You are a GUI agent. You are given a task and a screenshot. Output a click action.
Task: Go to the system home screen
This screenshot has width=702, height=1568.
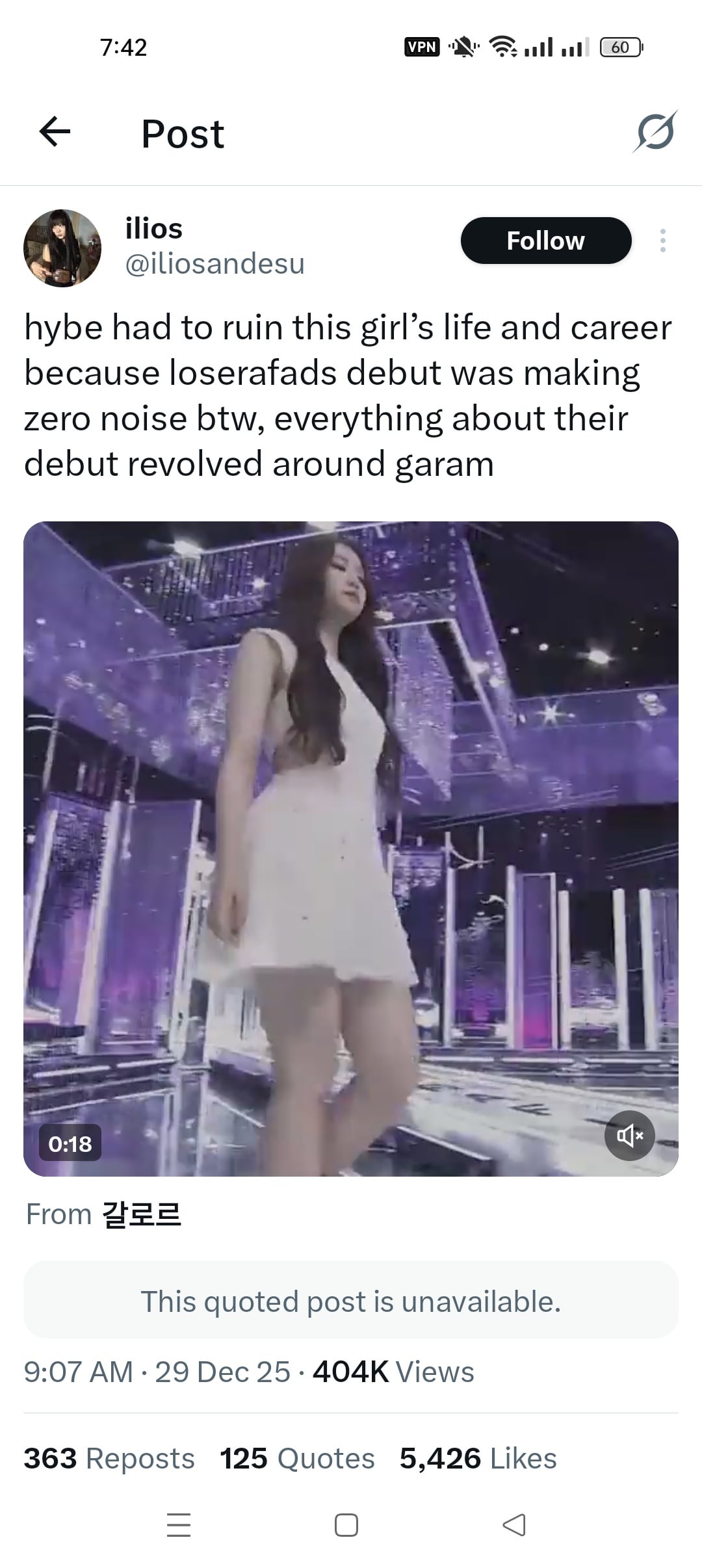click(346, 1524)
